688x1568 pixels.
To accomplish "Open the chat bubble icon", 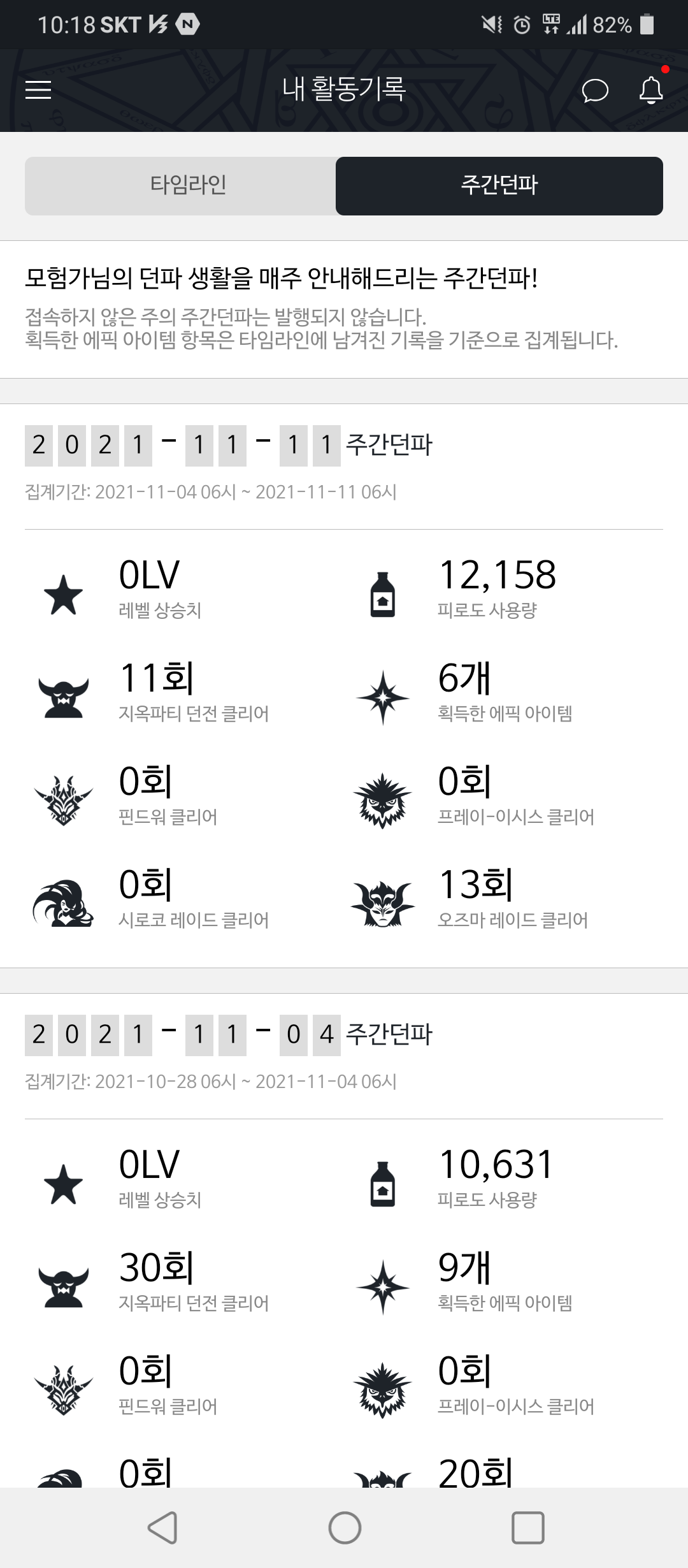I will click(x=596, y=91).
